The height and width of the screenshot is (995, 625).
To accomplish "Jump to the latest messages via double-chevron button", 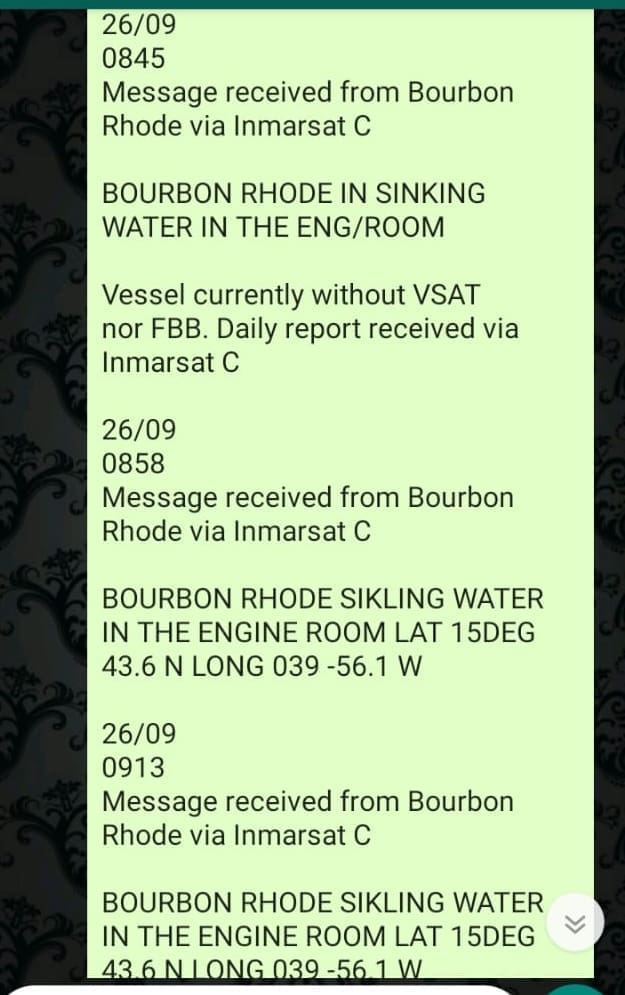I will [x=575, y=923].
